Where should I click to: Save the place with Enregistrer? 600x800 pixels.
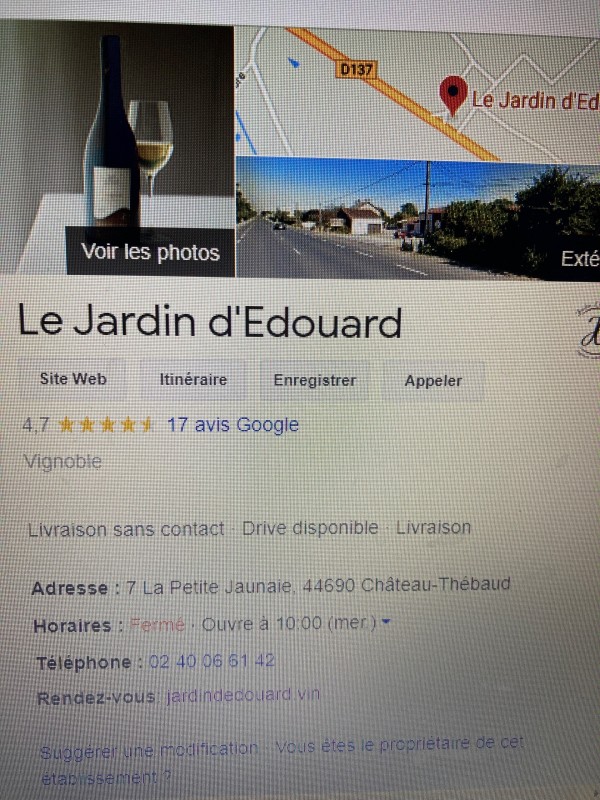(315, 381)
